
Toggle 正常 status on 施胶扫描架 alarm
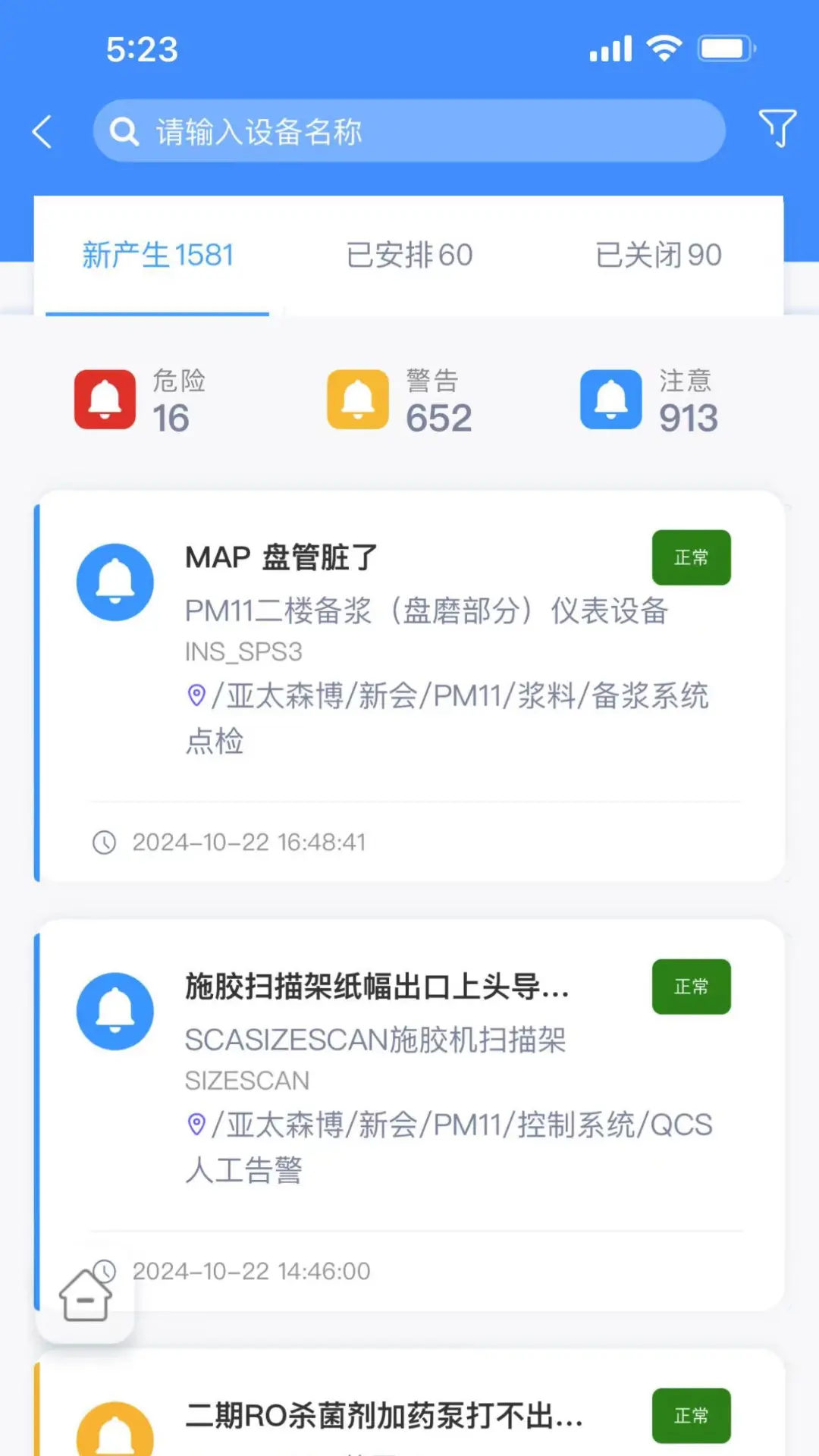[690, 987]
